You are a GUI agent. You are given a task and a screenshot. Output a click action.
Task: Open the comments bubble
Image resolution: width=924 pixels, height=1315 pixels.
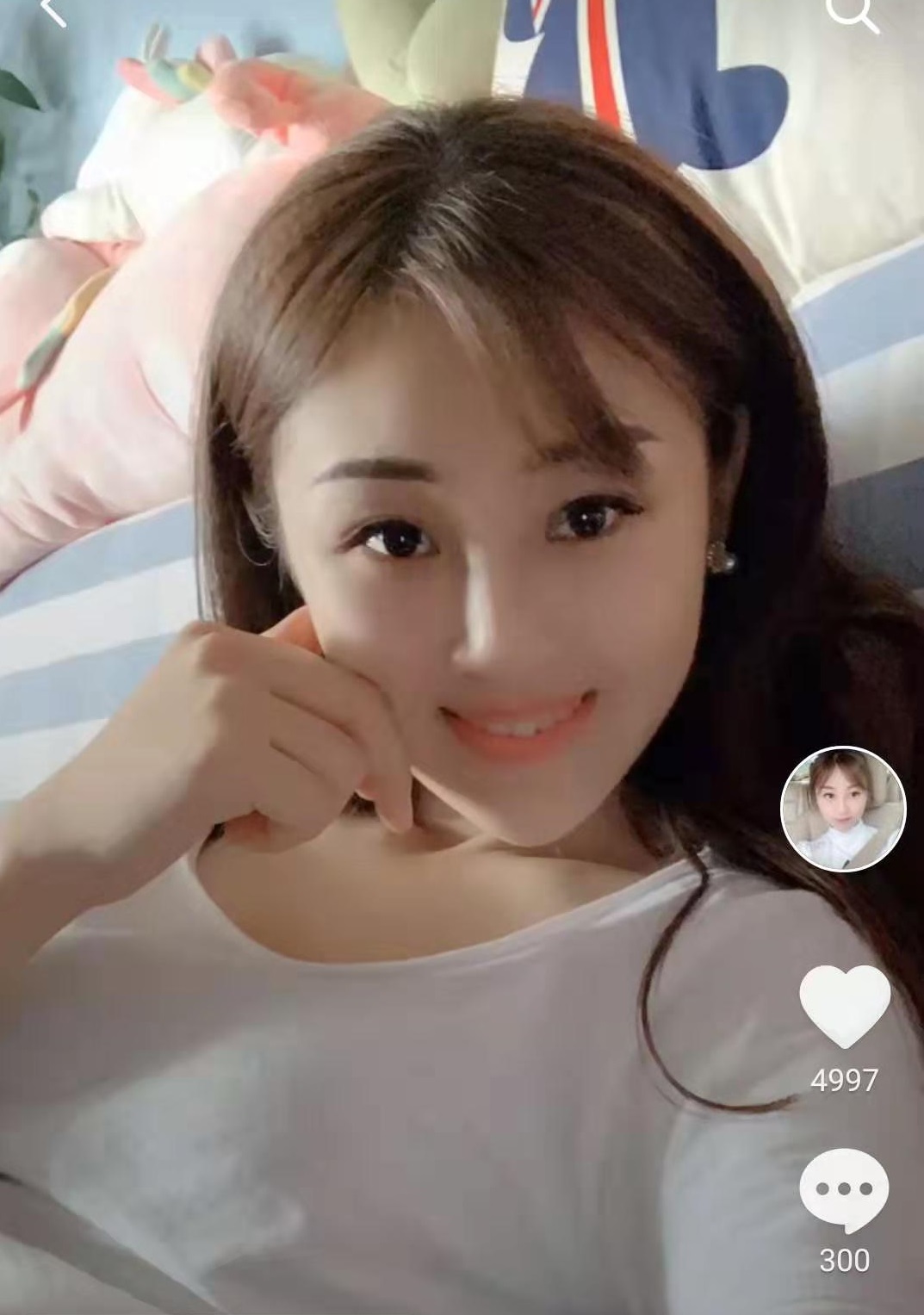(x=844, y=1191)
